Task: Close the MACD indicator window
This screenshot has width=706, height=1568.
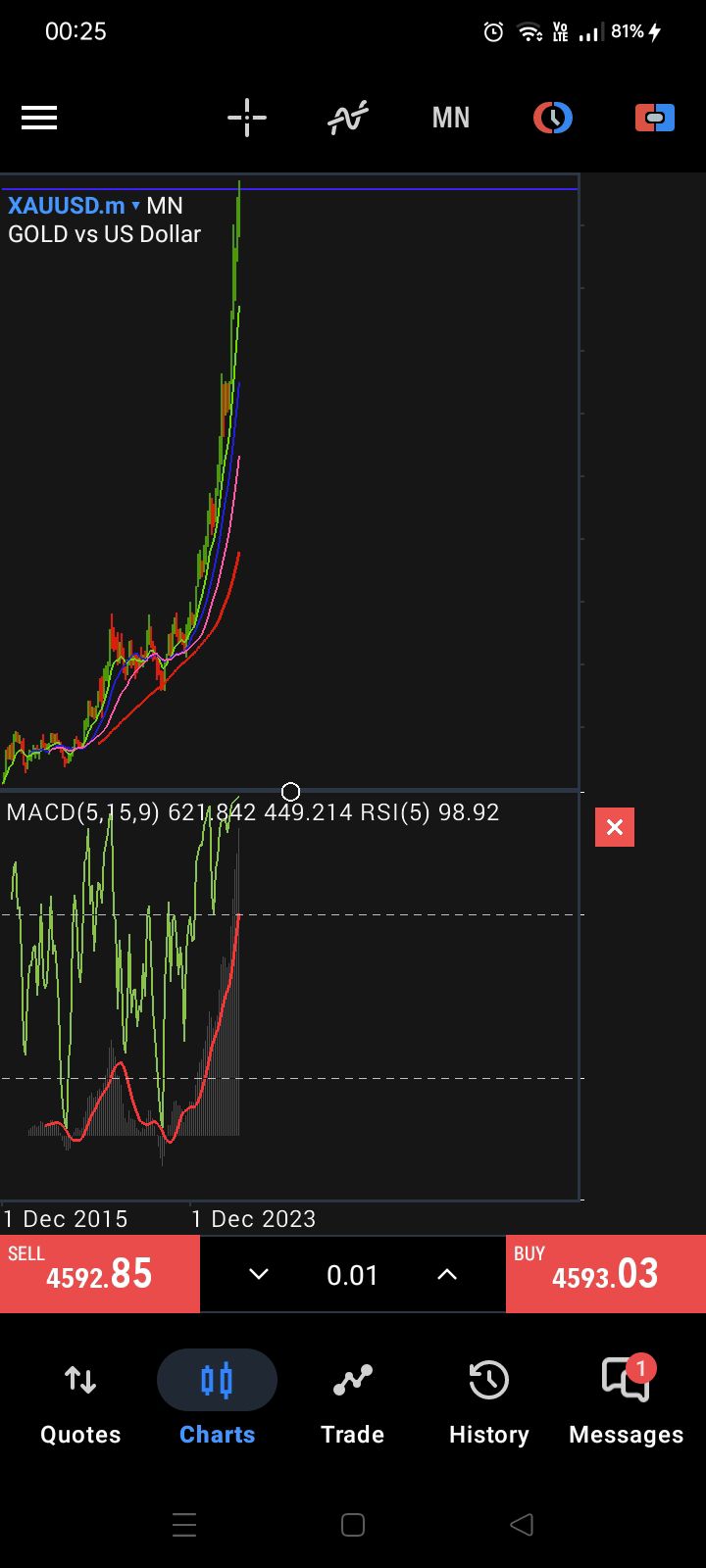Action: pyautogui.click(x=615, y=827)
